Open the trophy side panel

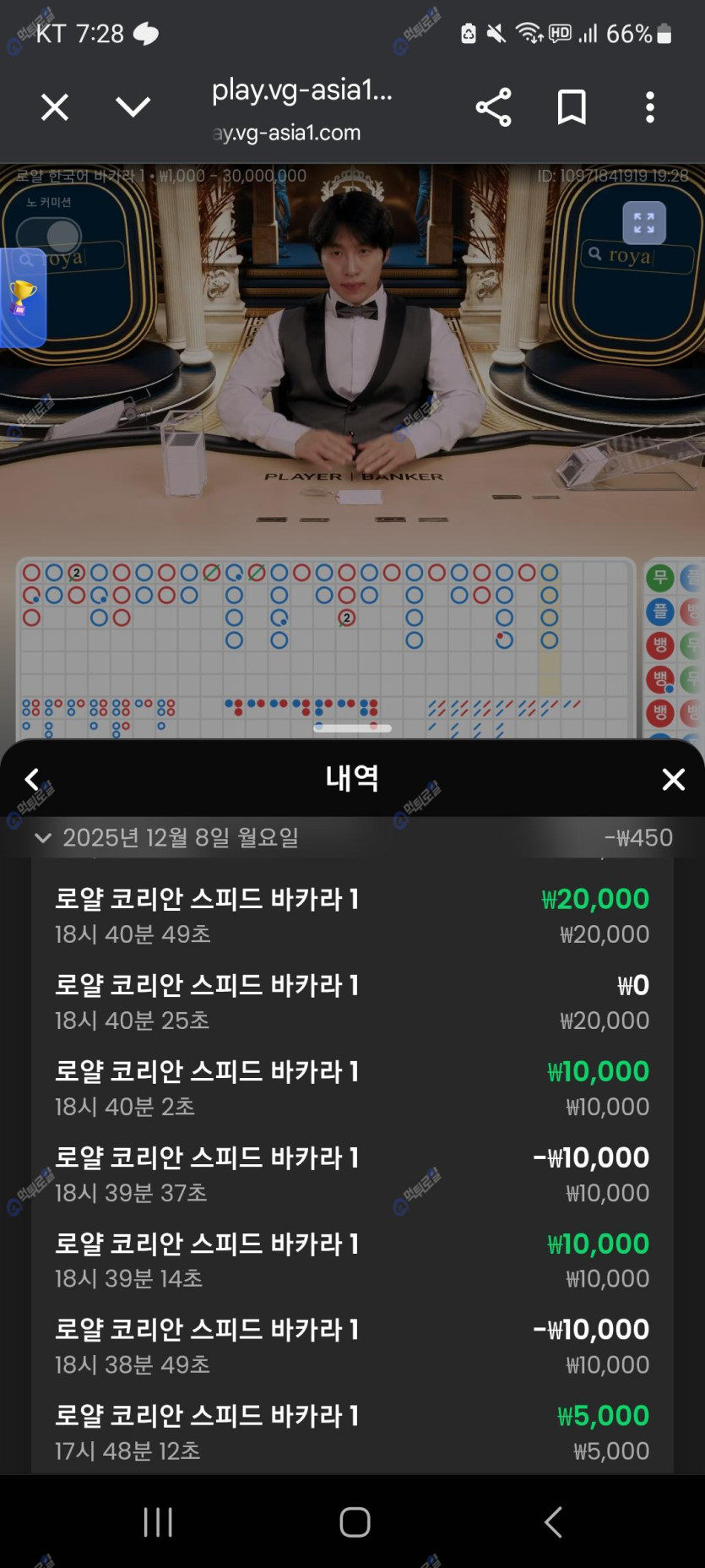click(23, 298)
